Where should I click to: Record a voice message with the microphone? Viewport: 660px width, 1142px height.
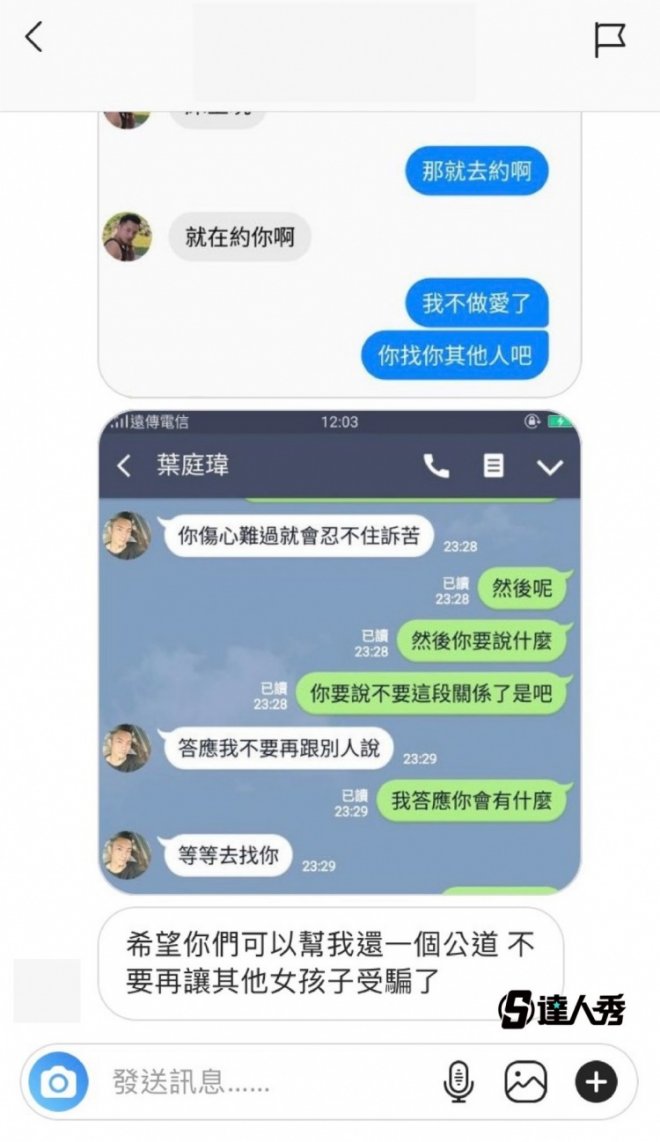click(x=457, y=1082)
